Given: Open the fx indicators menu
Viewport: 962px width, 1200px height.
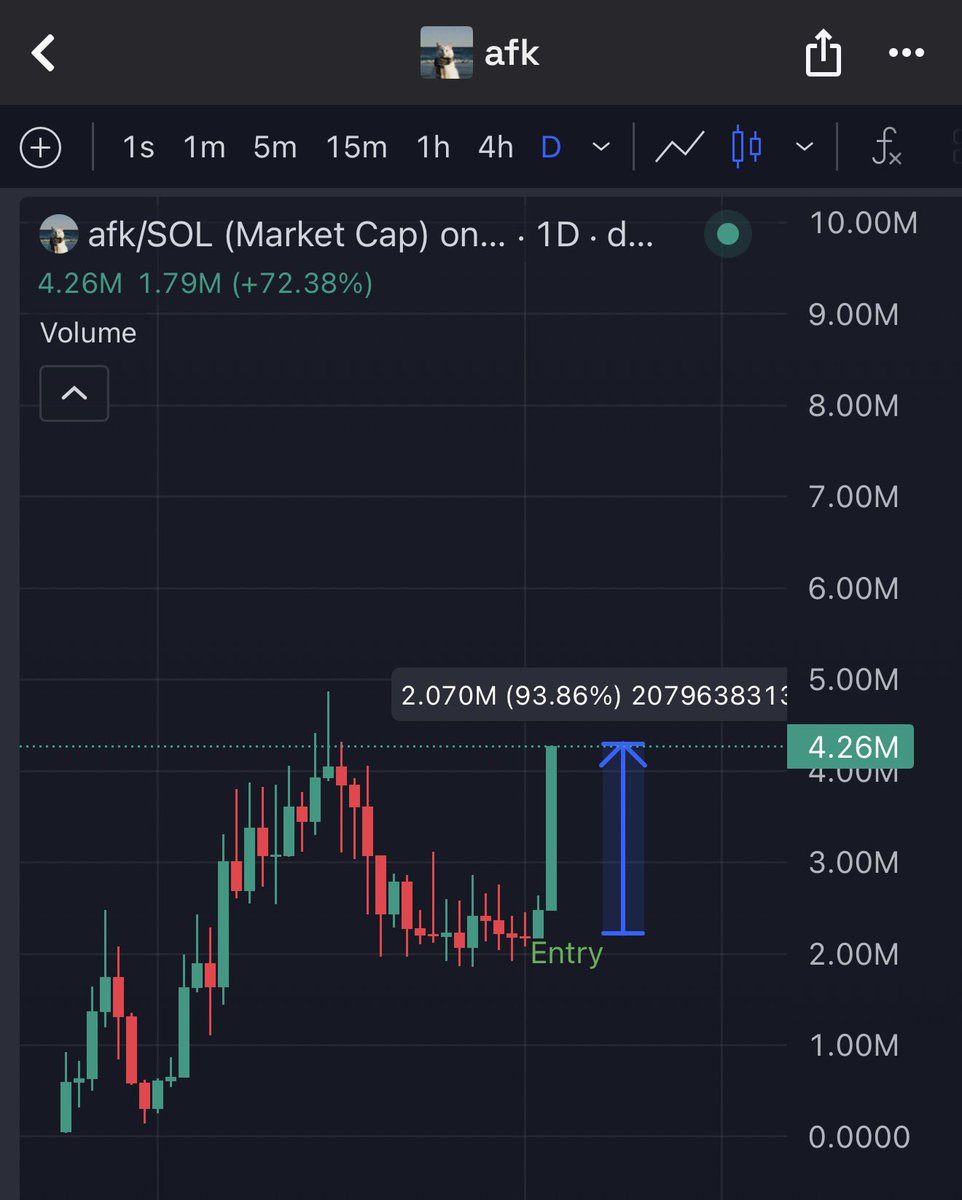Looking at the screenshot, I should (886, 148).
